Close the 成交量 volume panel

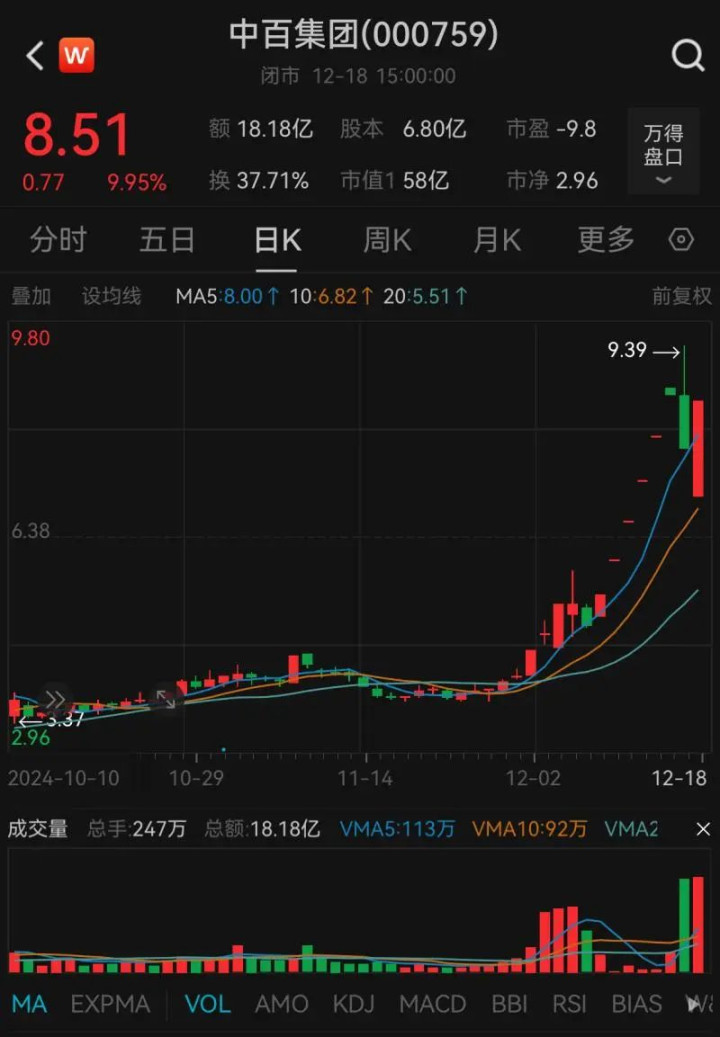pos(702,829)
